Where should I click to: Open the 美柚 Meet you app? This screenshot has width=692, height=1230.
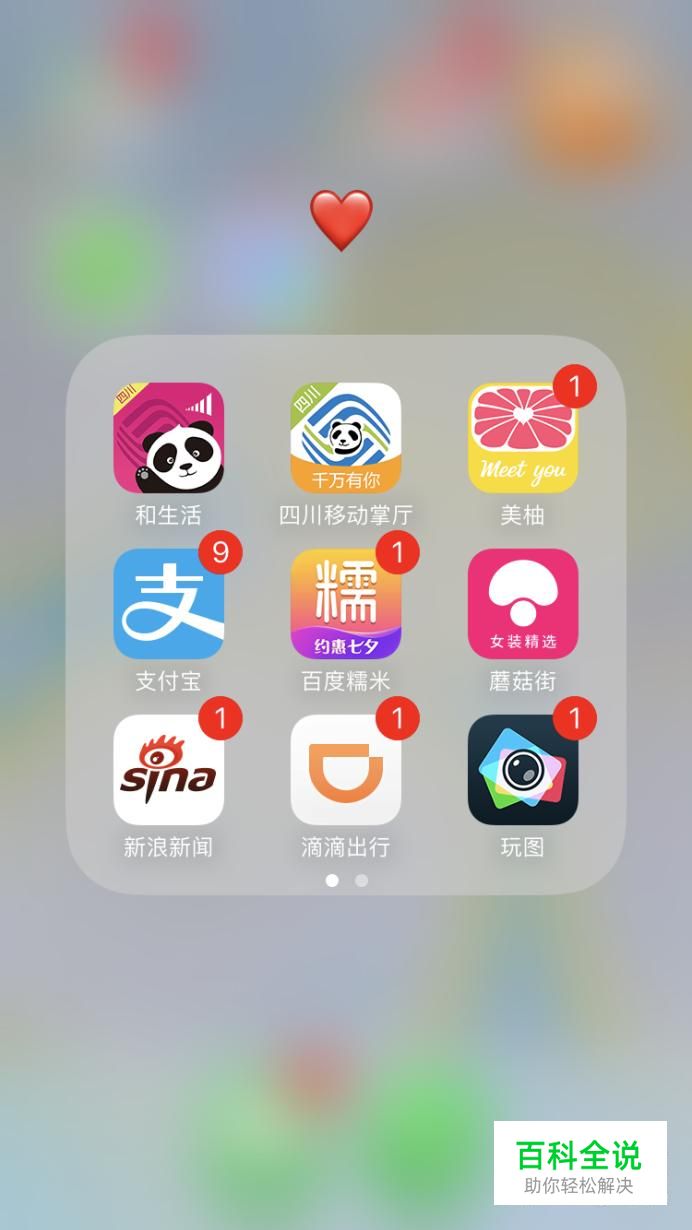coord(523,438)
